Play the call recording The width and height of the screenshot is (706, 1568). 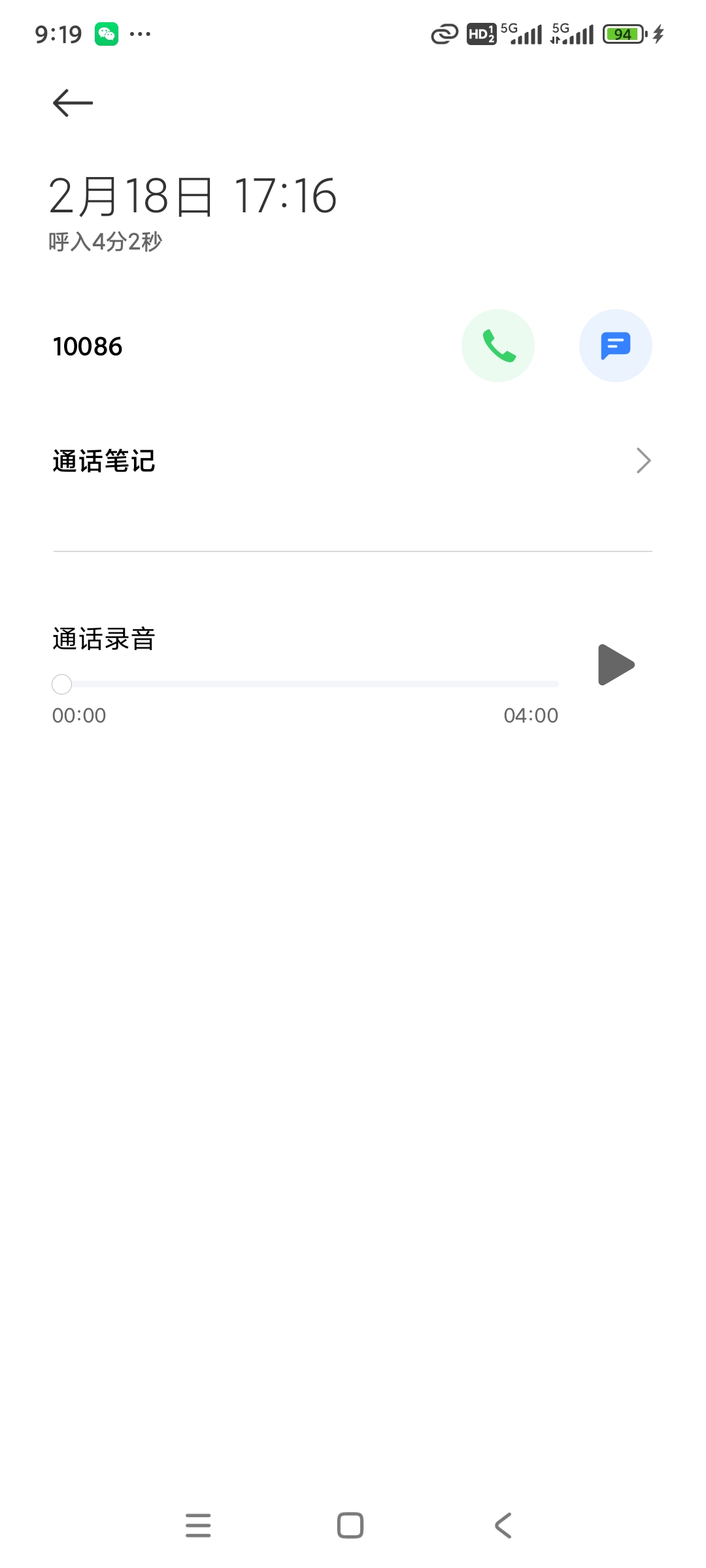click(616, 665)
